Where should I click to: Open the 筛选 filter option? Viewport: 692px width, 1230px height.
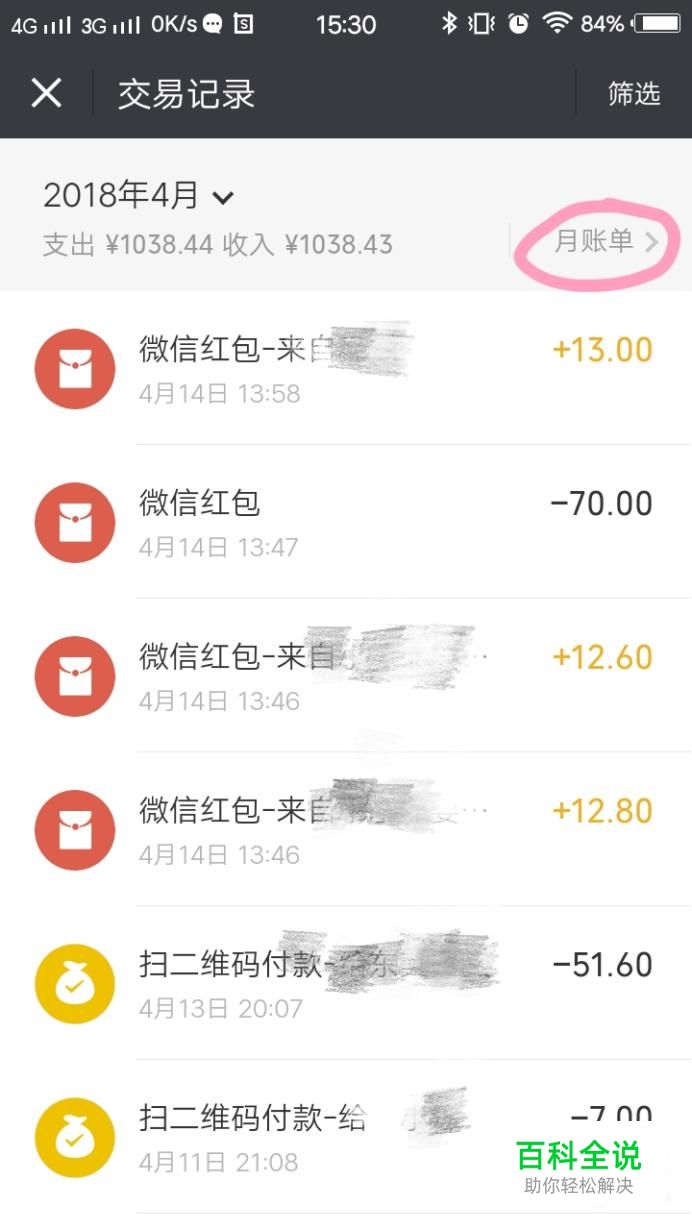pyautogui.click(x=634, y=93)
